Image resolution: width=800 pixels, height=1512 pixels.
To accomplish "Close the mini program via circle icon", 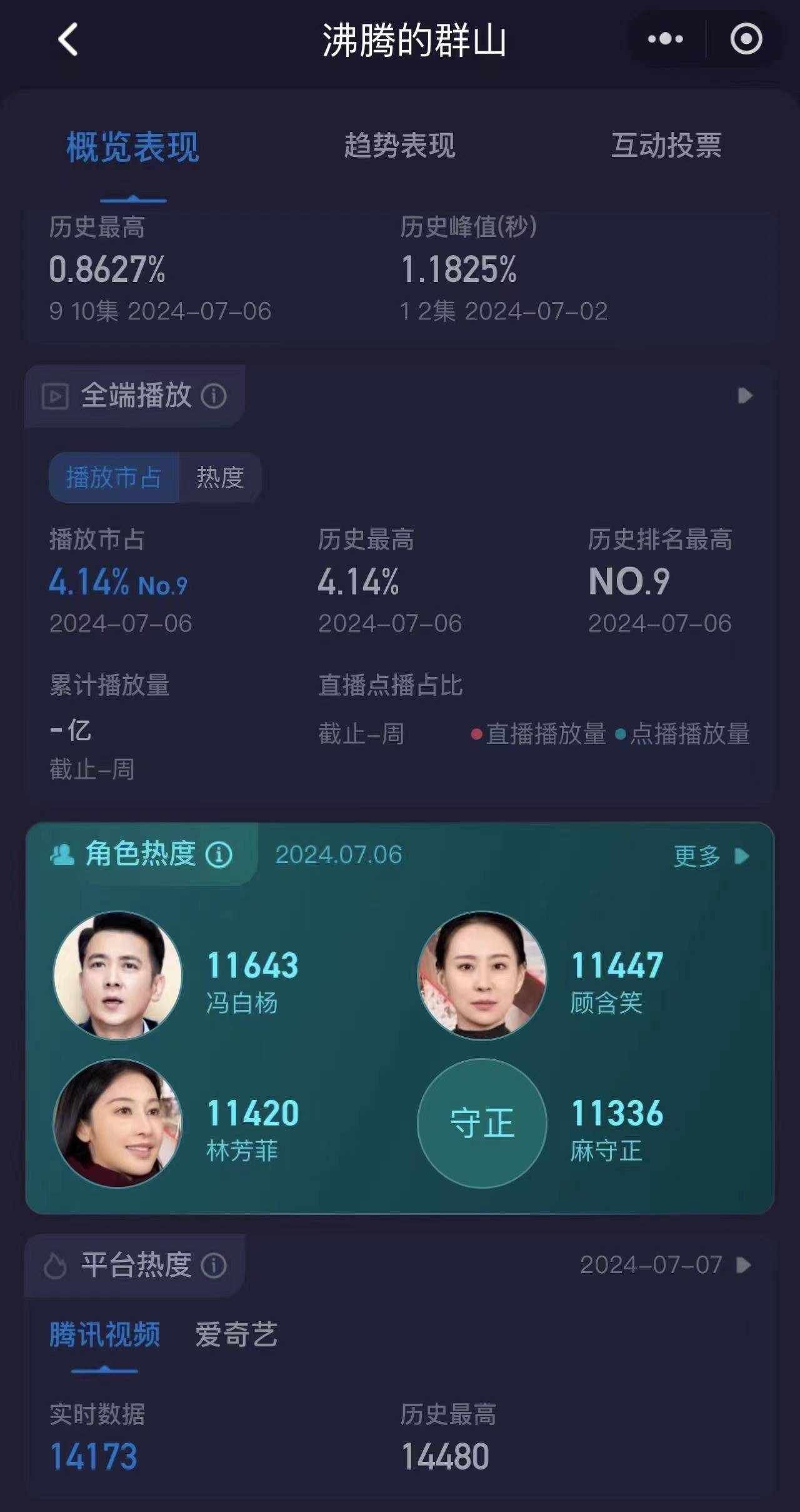I will coord(746,39).
